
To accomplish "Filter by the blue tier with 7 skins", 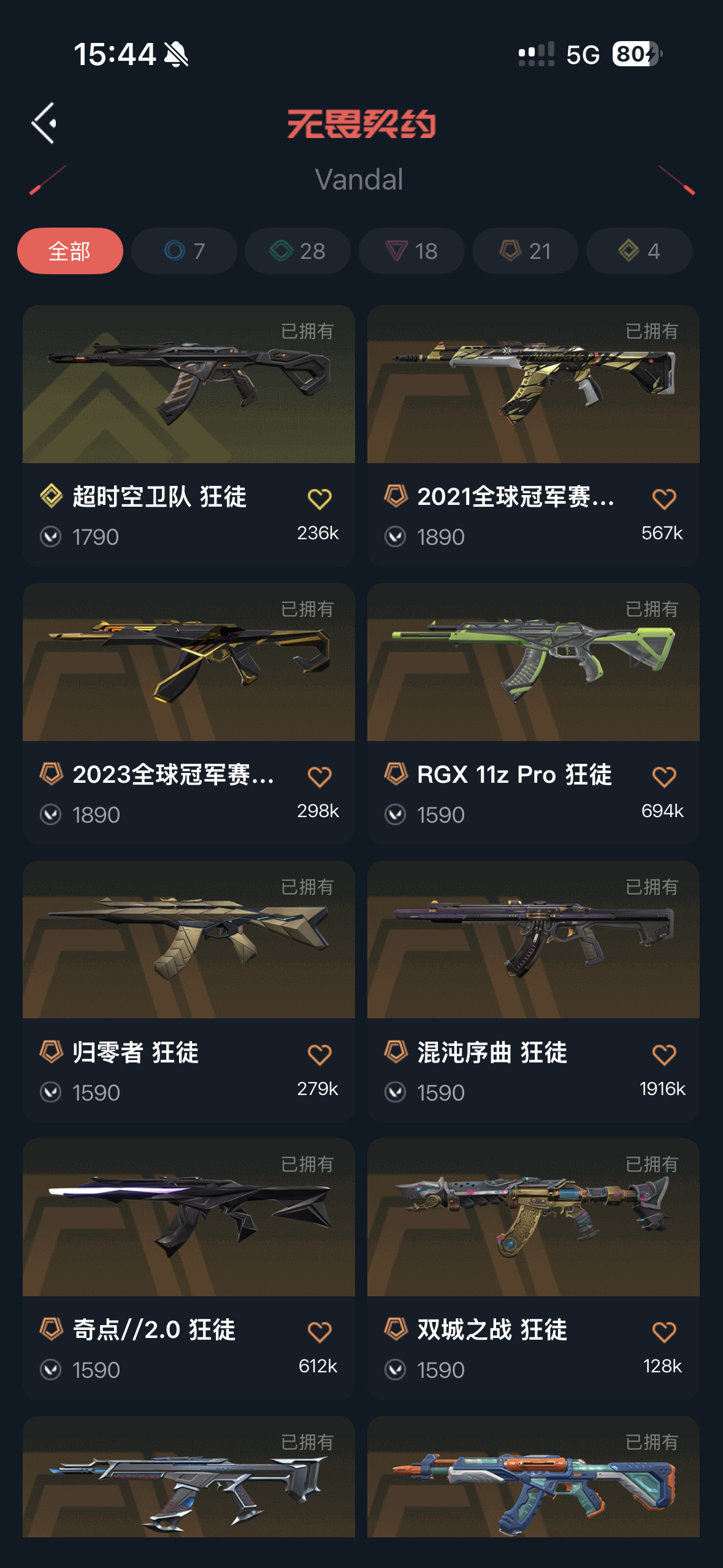I will (184, 251).
